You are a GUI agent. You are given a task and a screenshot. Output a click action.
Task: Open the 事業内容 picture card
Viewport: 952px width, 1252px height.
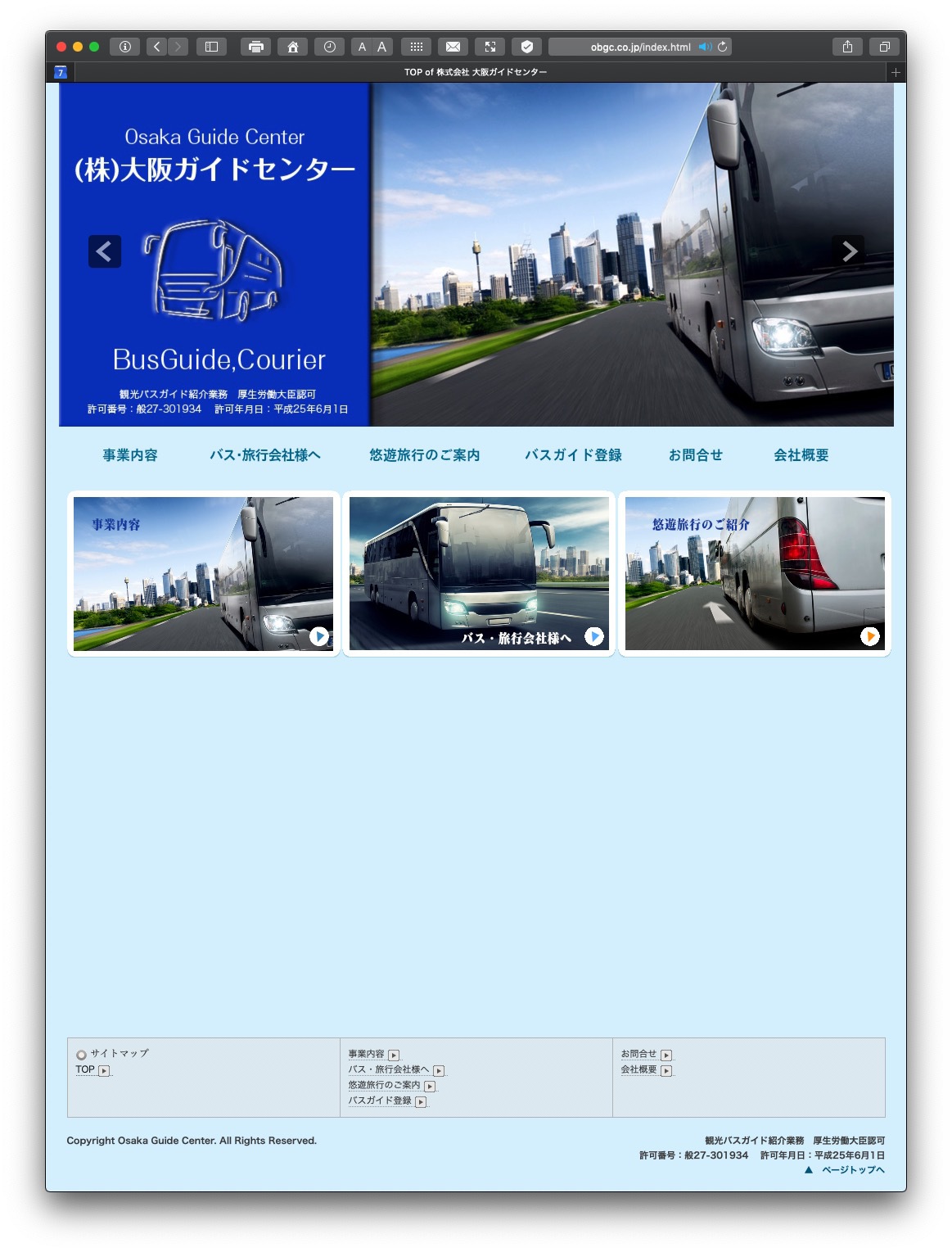[203, 573]
